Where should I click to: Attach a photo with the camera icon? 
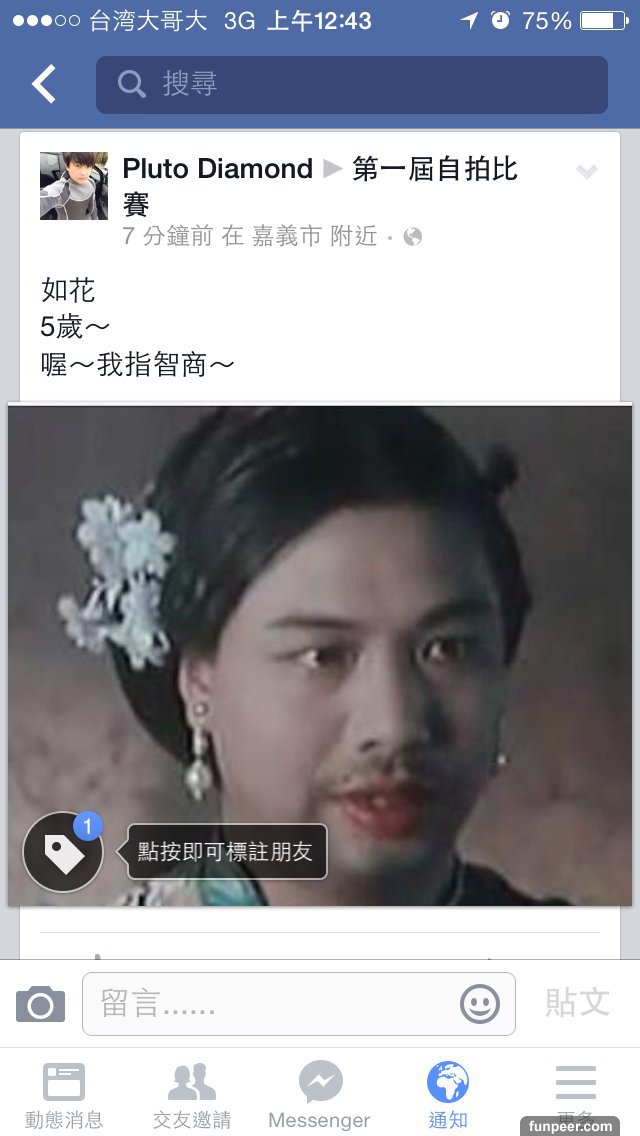[x=40, y=1004]
